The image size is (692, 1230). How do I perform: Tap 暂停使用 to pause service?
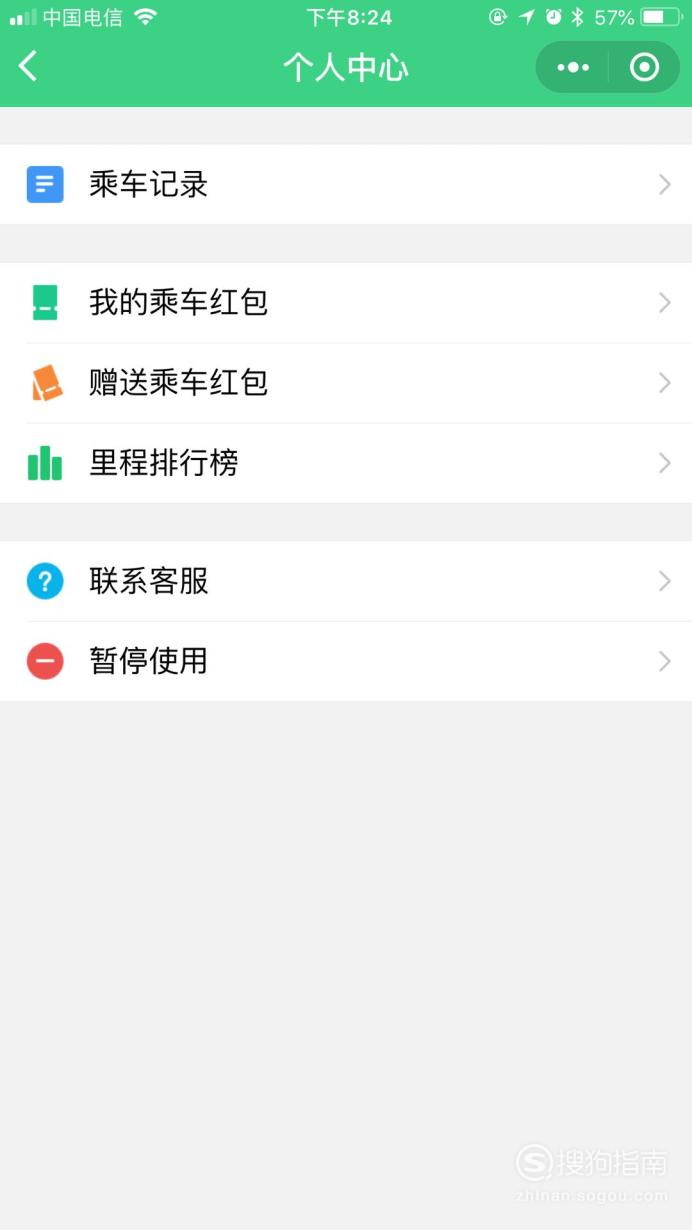pos(346,661)
